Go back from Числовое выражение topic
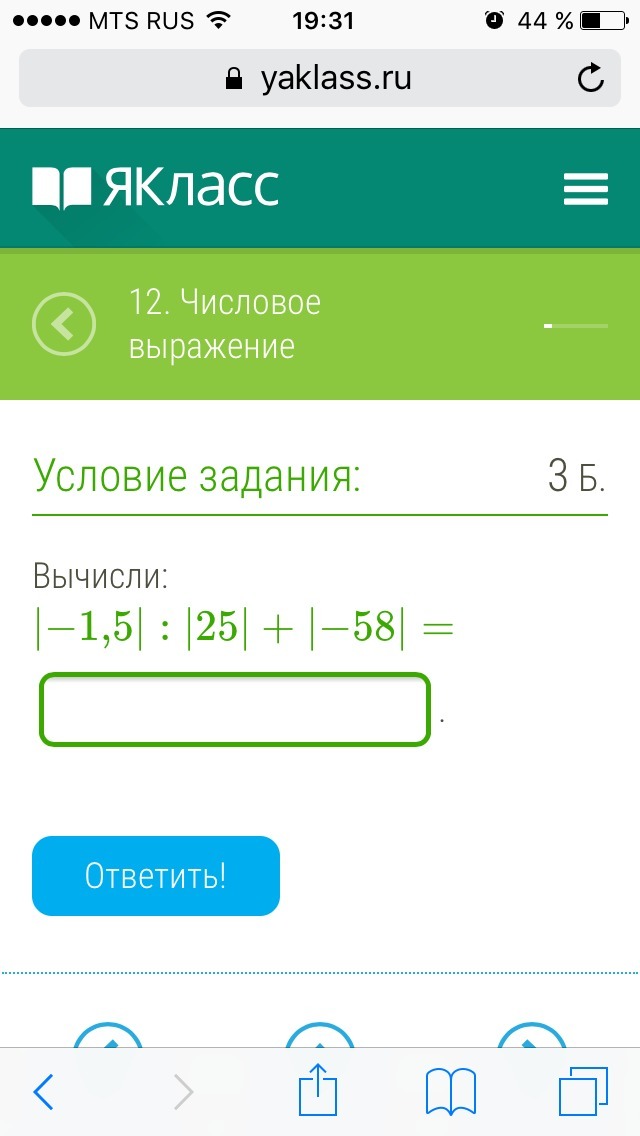Image resolution: width=640 pixels, height=1136 pixels. (64, 324)
